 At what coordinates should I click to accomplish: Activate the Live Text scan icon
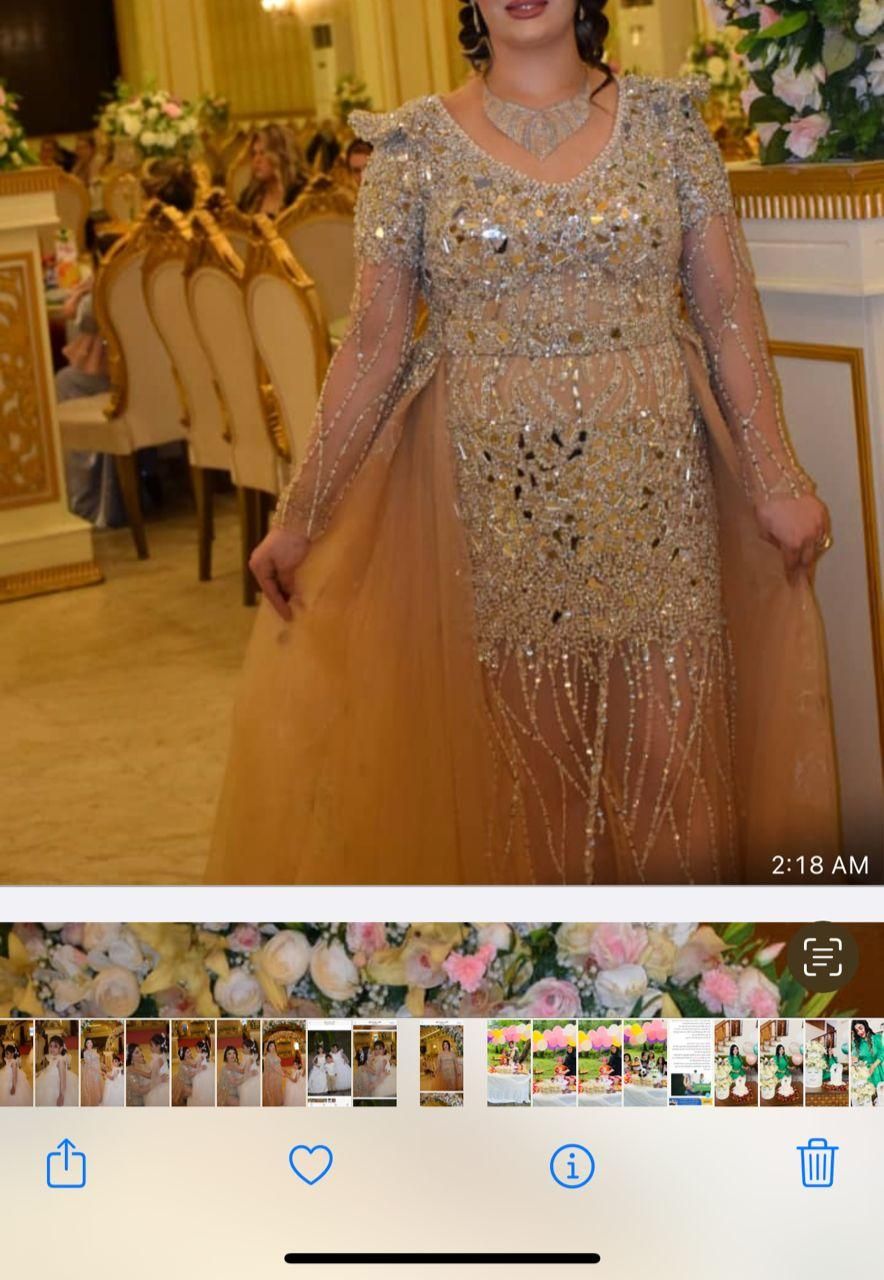(822, 958)
